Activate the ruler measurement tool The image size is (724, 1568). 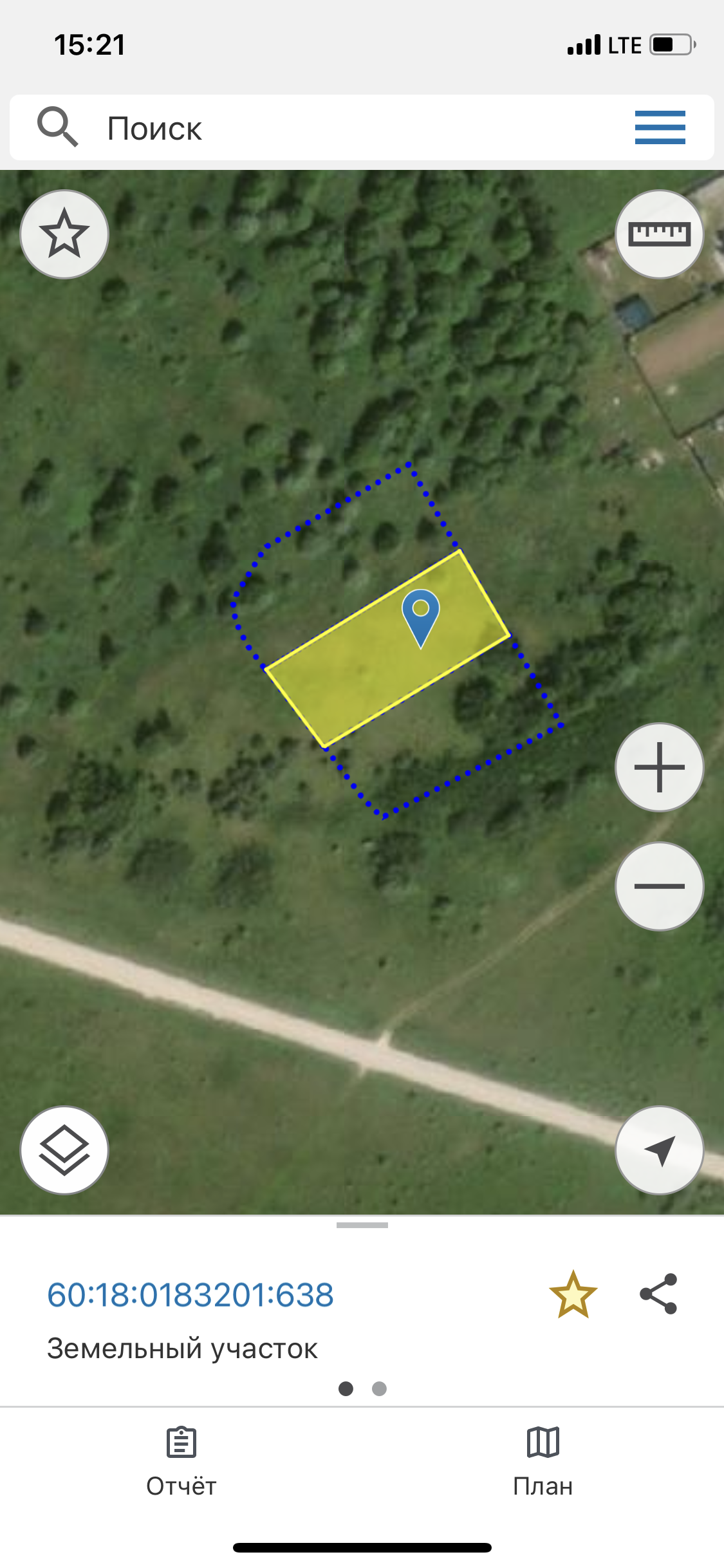point(659,234)
